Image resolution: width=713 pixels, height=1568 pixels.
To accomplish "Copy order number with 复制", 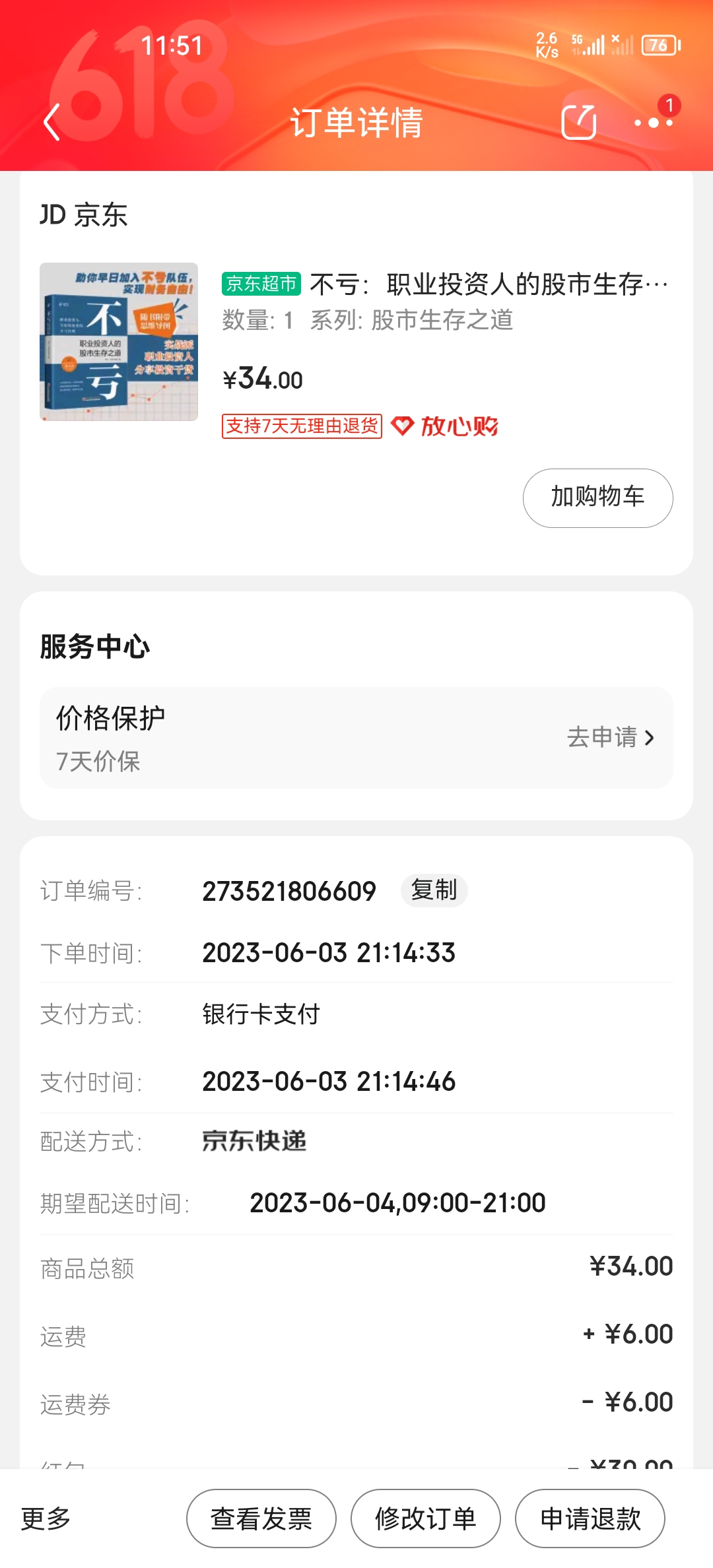I will [434, 890].
